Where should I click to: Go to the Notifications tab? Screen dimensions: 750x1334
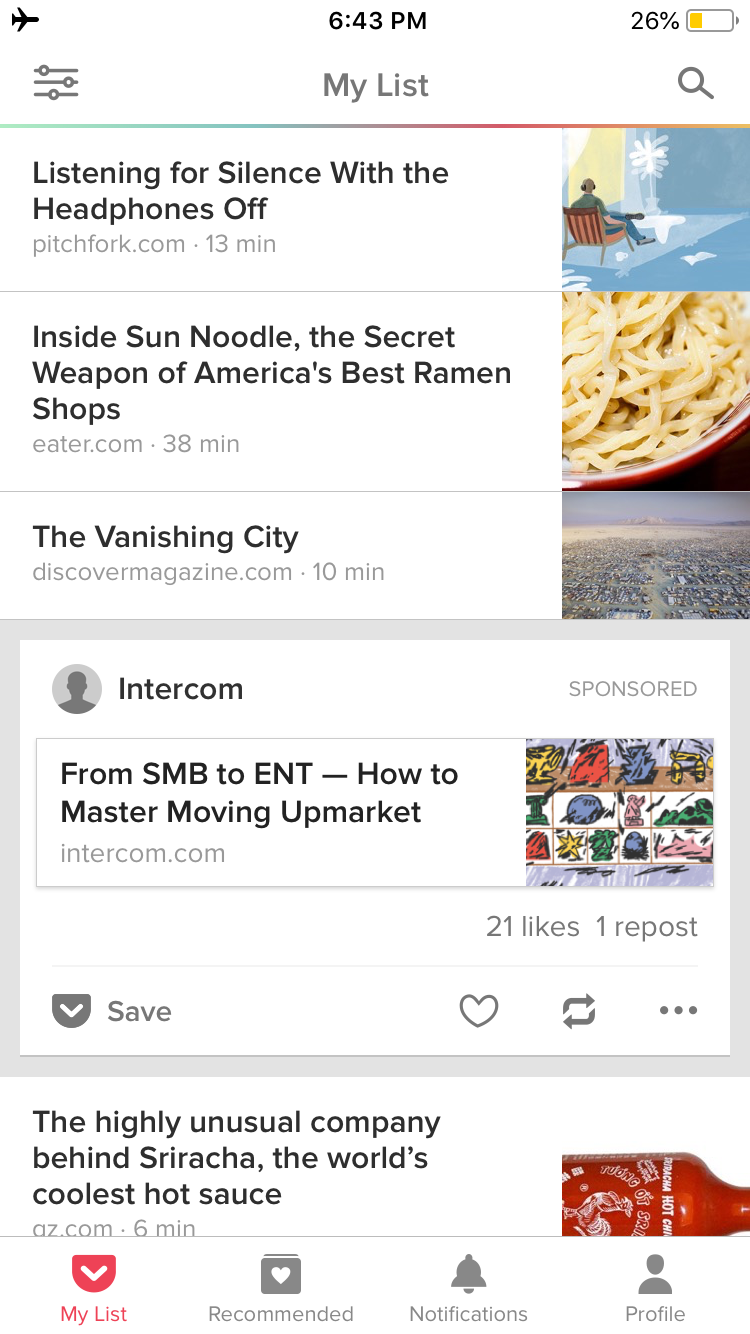point(468,1288)
